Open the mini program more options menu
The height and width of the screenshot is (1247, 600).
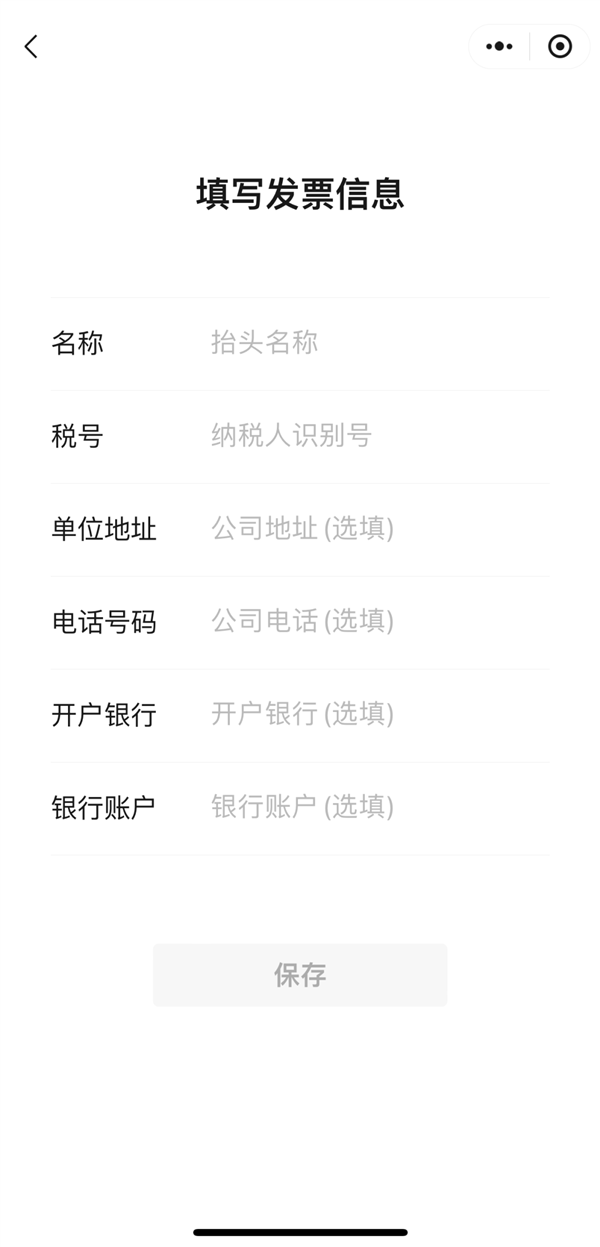(x=499, y=46)
